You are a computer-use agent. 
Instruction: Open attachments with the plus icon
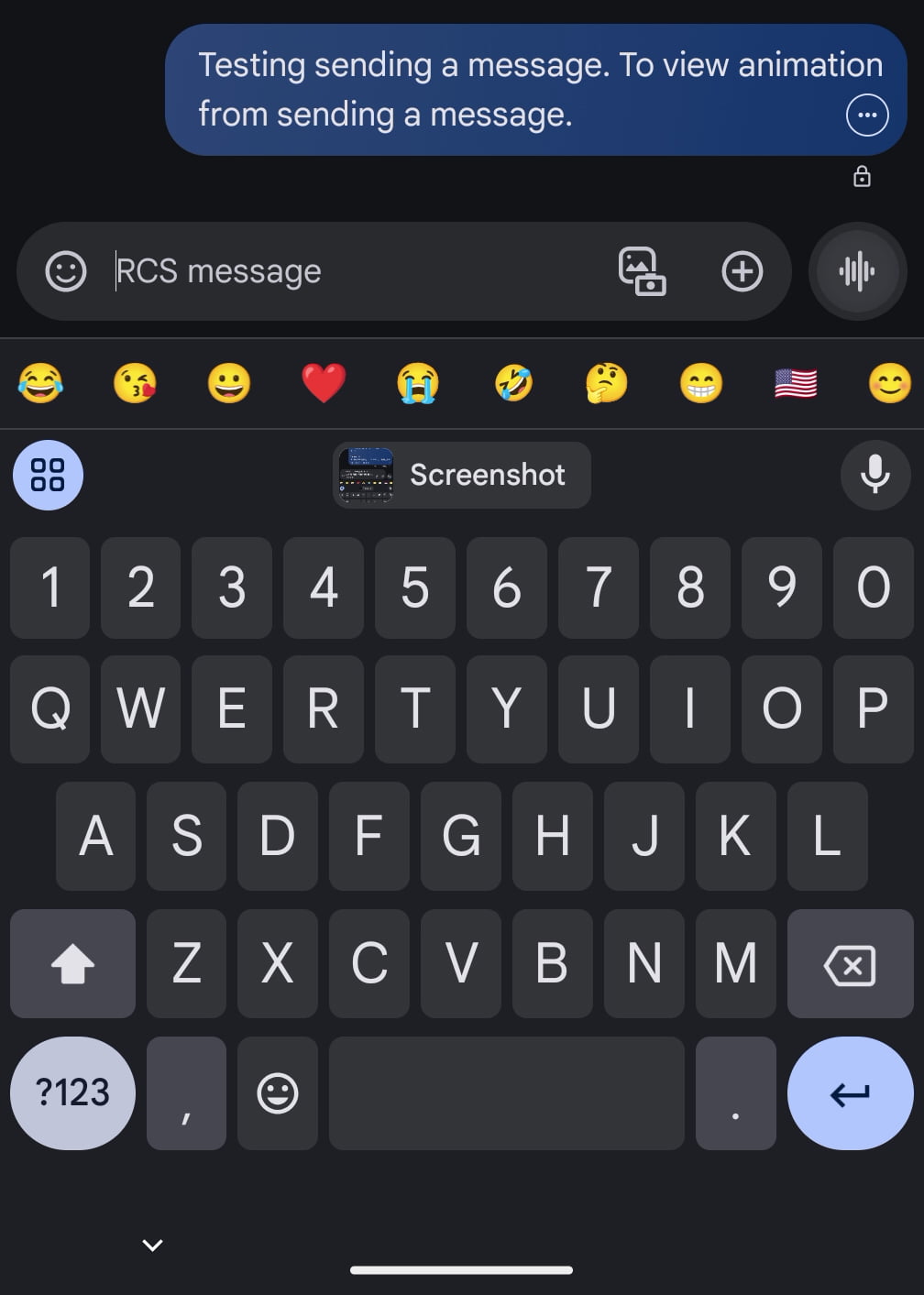point(742,271)
